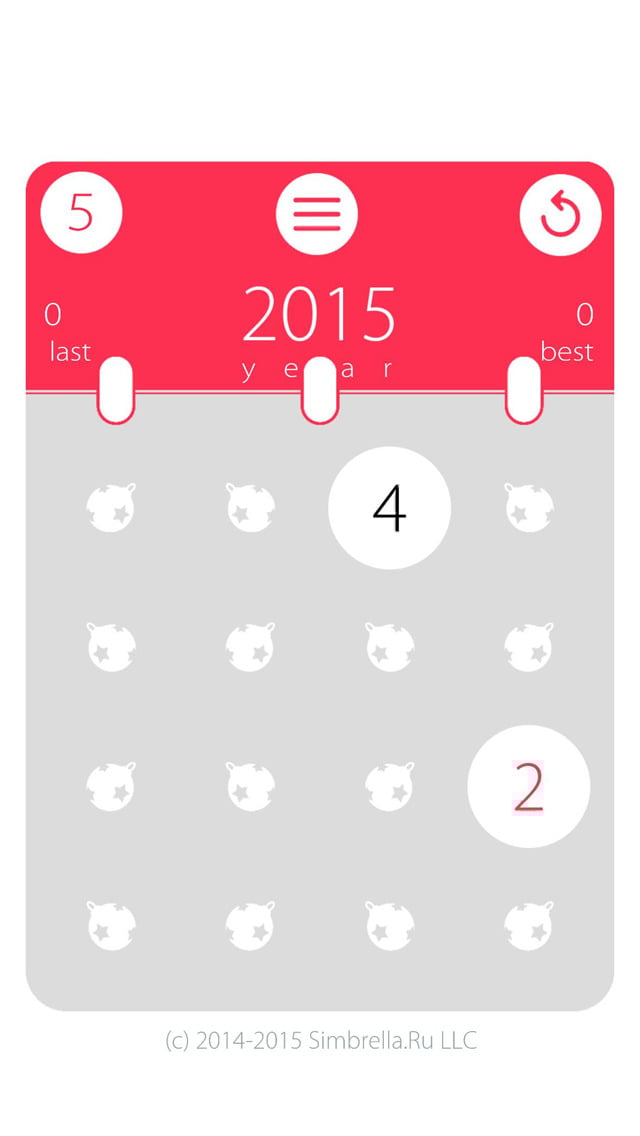Select the tile showing number 2
The width and height of the screenshot is (640, 1136).
click(x=528, y=787)
